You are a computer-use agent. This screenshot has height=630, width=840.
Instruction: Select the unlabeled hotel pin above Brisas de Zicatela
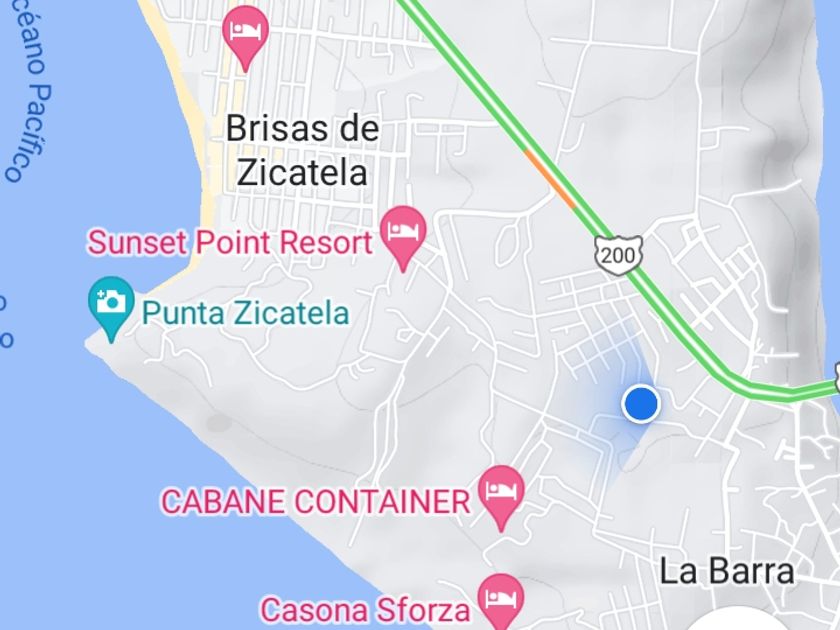245,32
